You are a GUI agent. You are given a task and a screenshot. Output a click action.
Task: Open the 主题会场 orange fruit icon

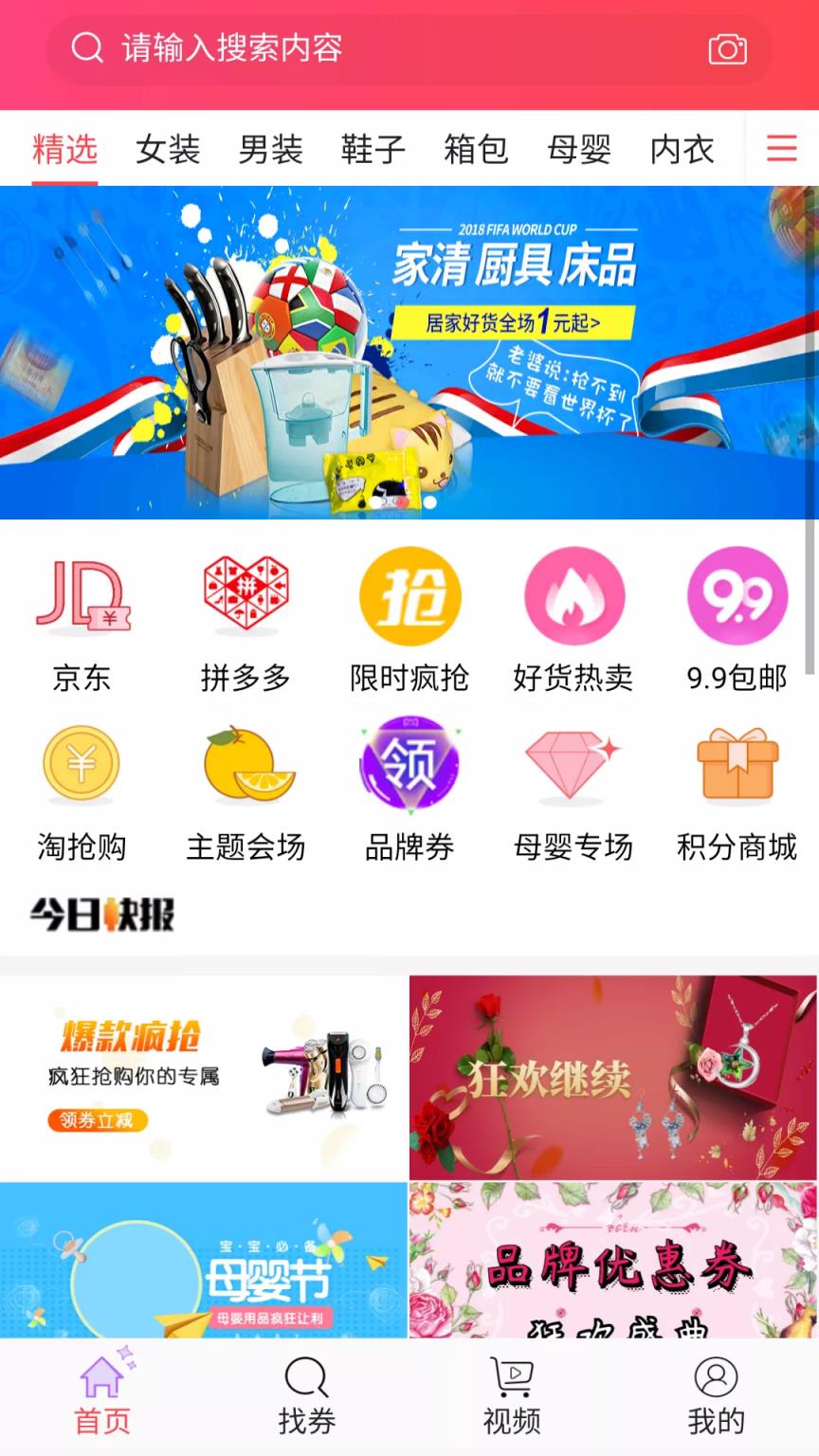click(x=246, y=764)
